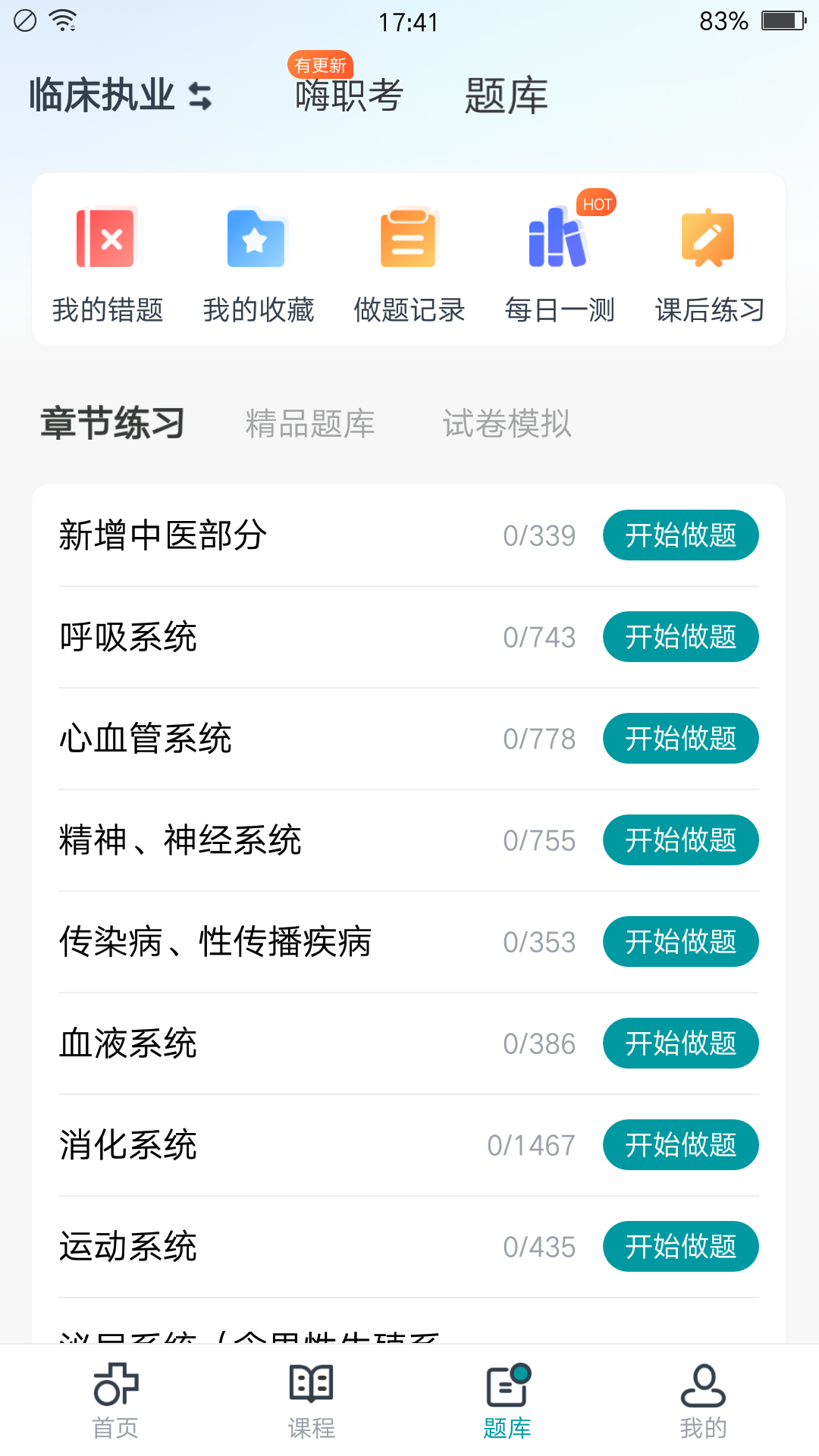Start practice for 心血管系统

click(x=680, y=739)
